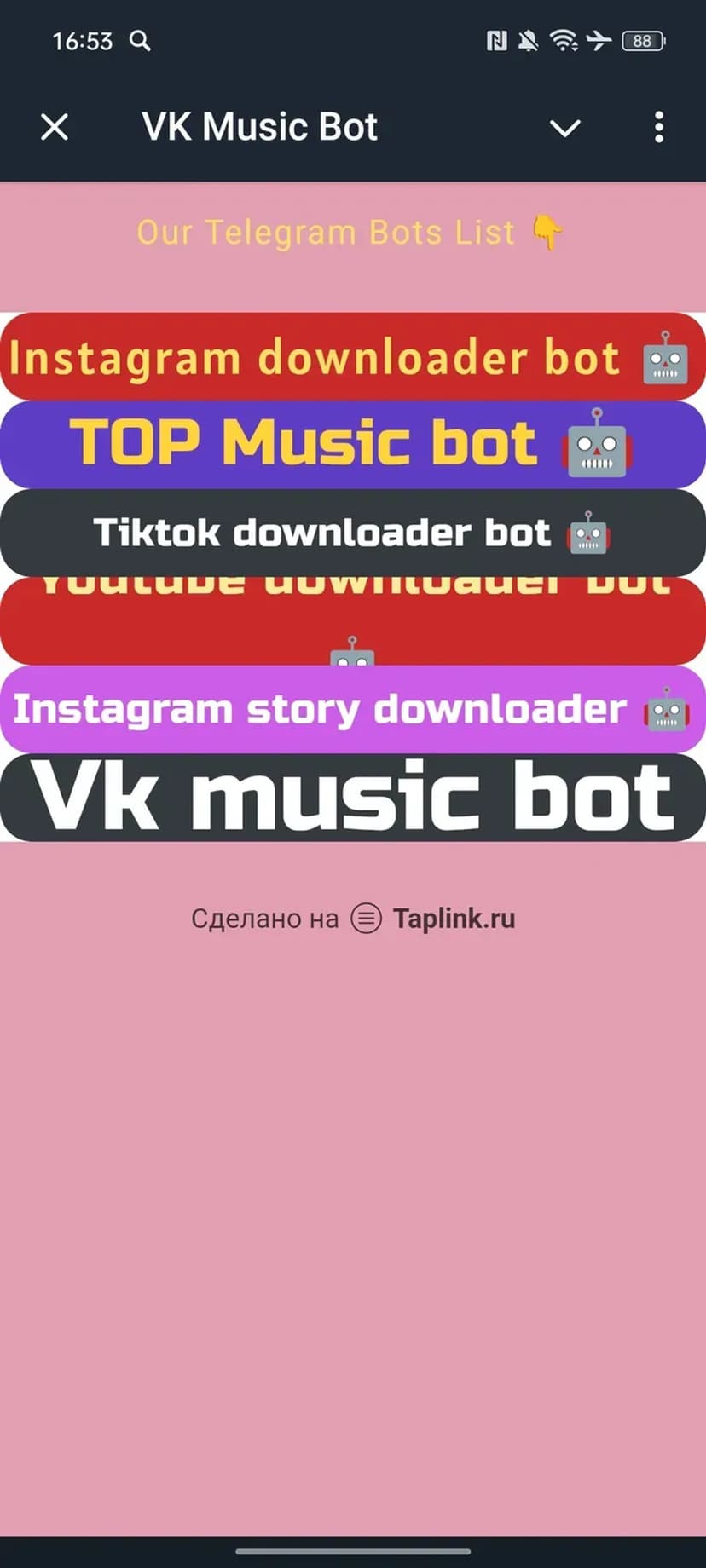
Task: Expand the down chevron in the header
Action: tap(564, 128)
